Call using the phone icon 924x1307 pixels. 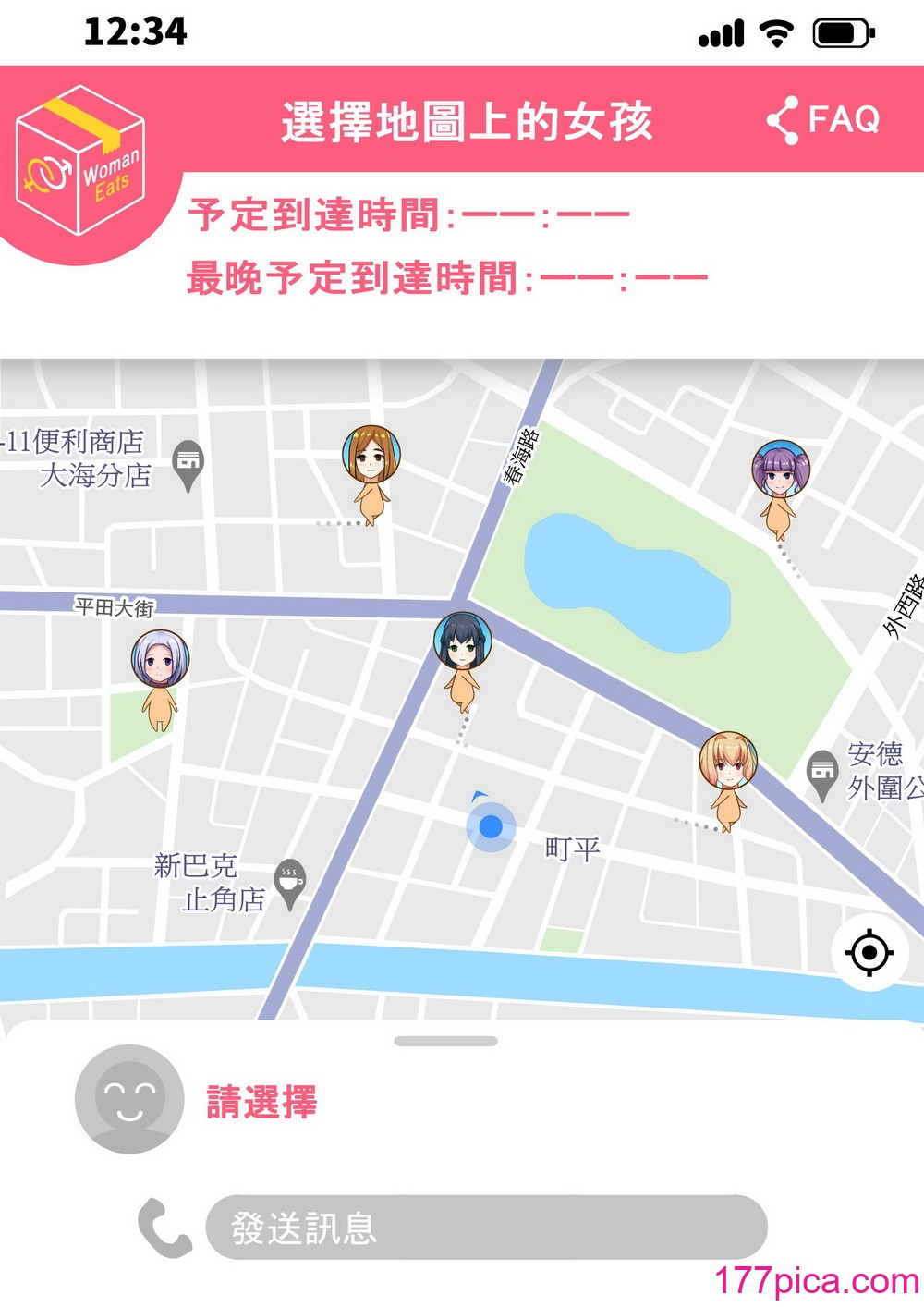[164, 1228]
